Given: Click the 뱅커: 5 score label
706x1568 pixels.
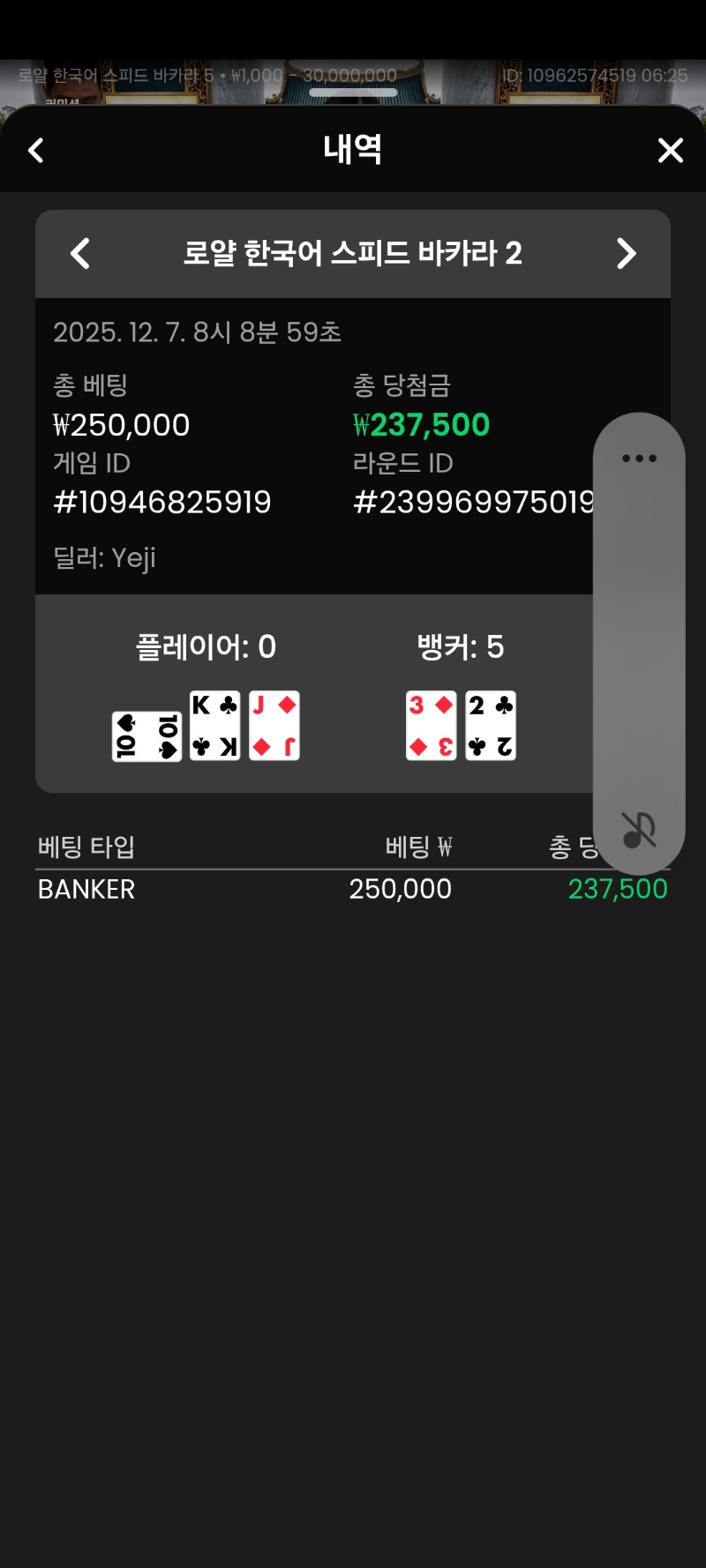Looking at the screenshot, I should click(x=459, y=646).
